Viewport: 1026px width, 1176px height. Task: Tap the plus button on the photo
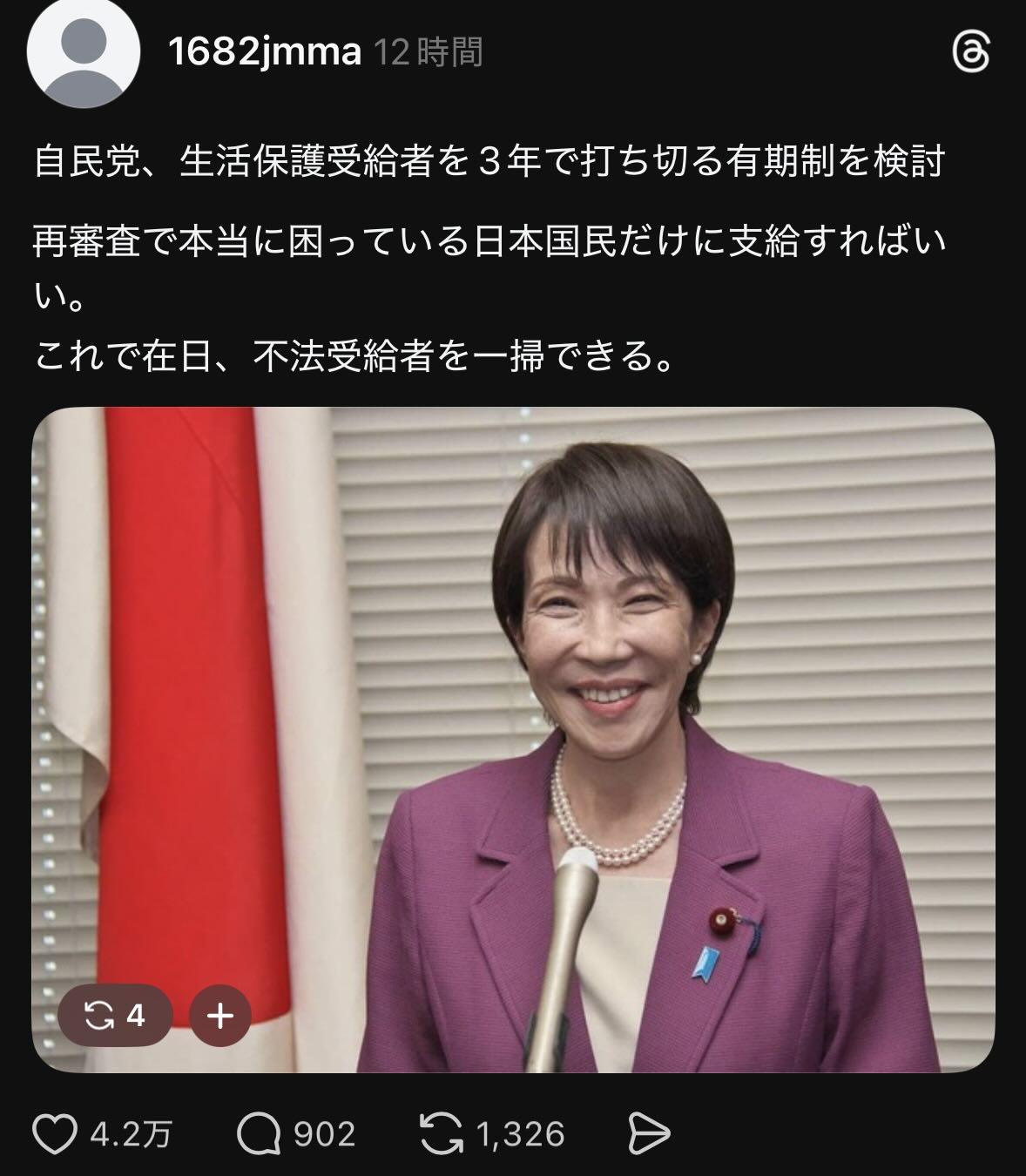[219, 1015]
